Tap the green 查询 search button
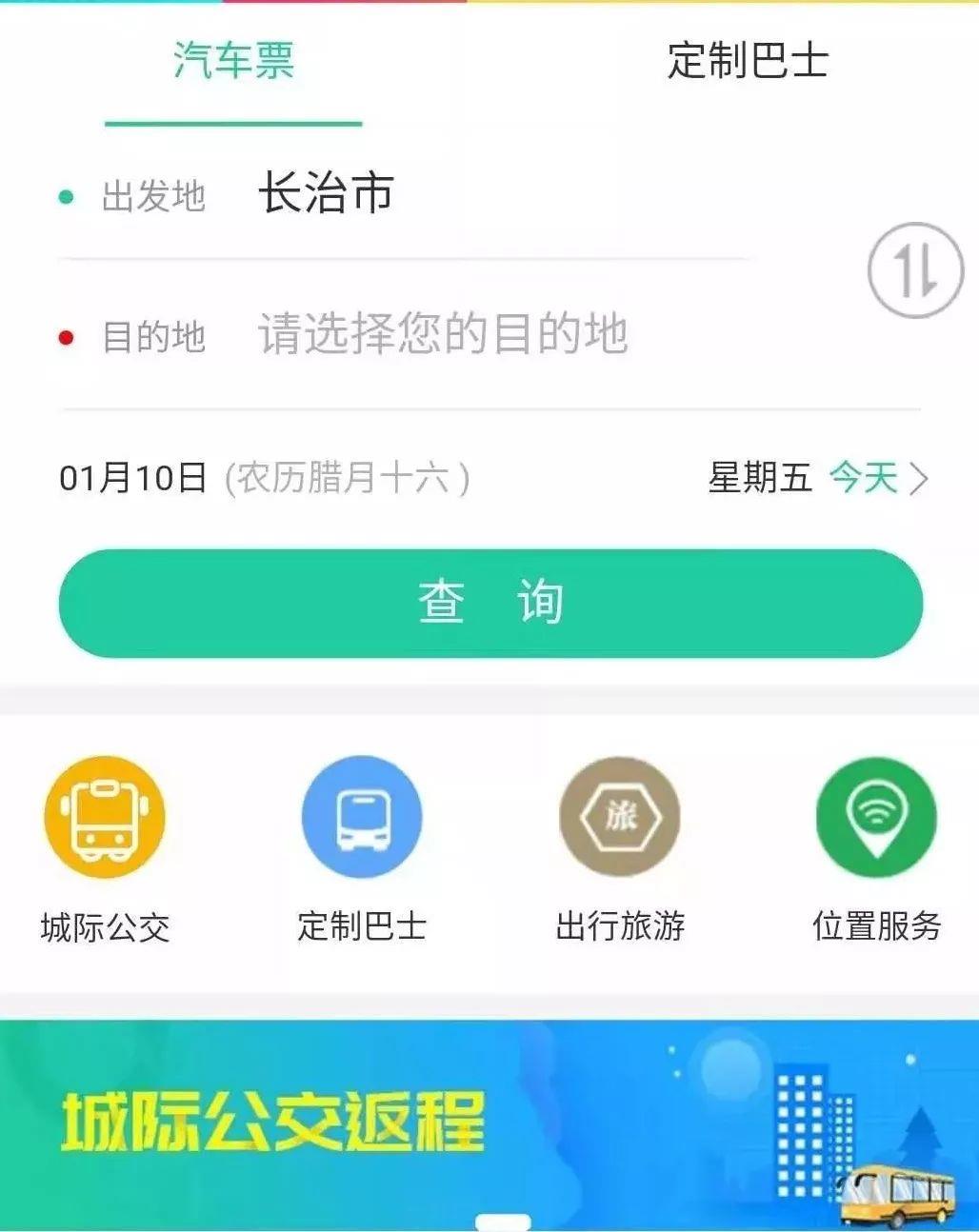 [490, 603]
